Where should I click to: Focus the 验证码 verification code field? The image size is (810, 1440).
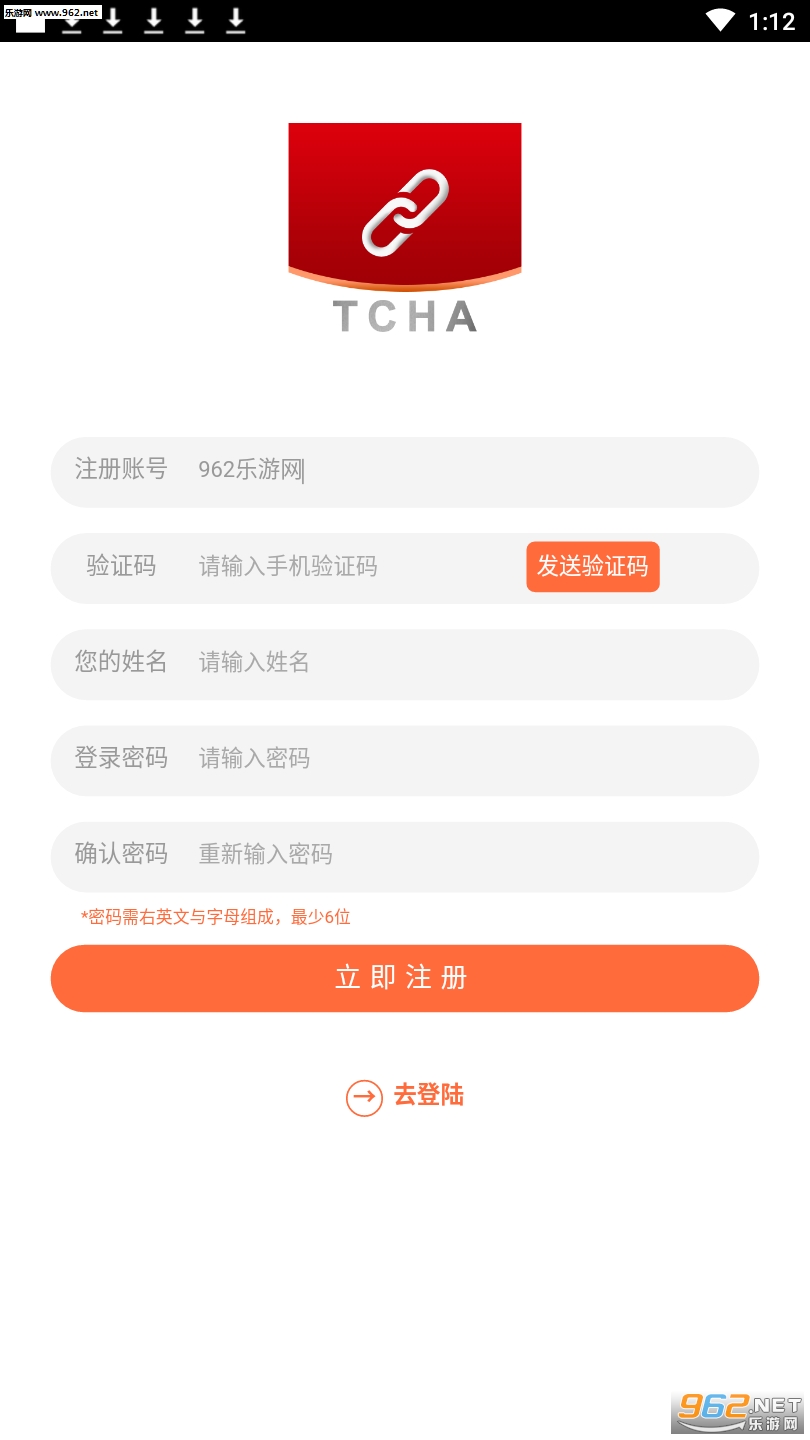(350, 567)
